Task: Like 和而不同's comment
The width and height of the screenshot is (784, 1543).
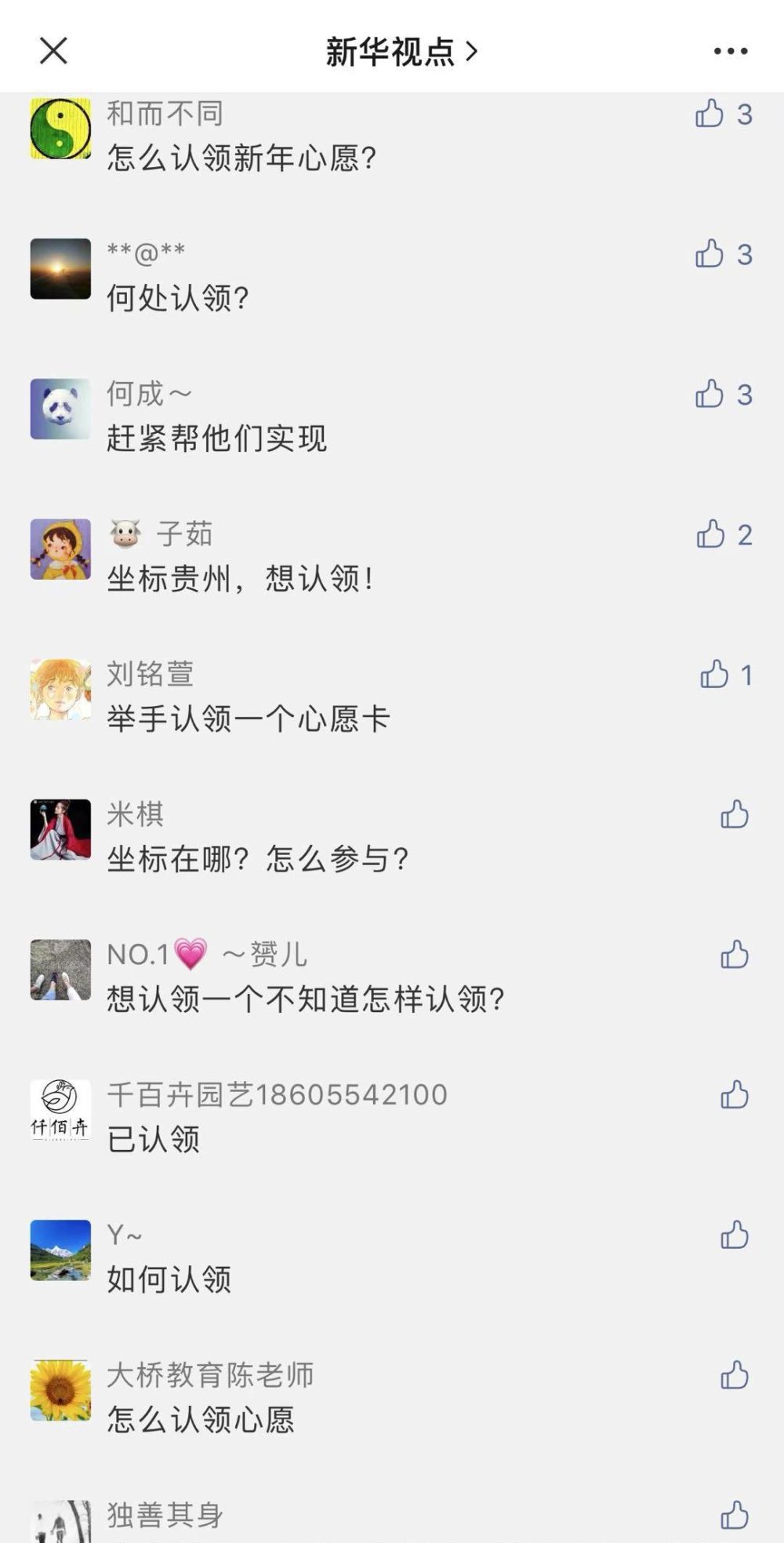Action: coord(710,114)
